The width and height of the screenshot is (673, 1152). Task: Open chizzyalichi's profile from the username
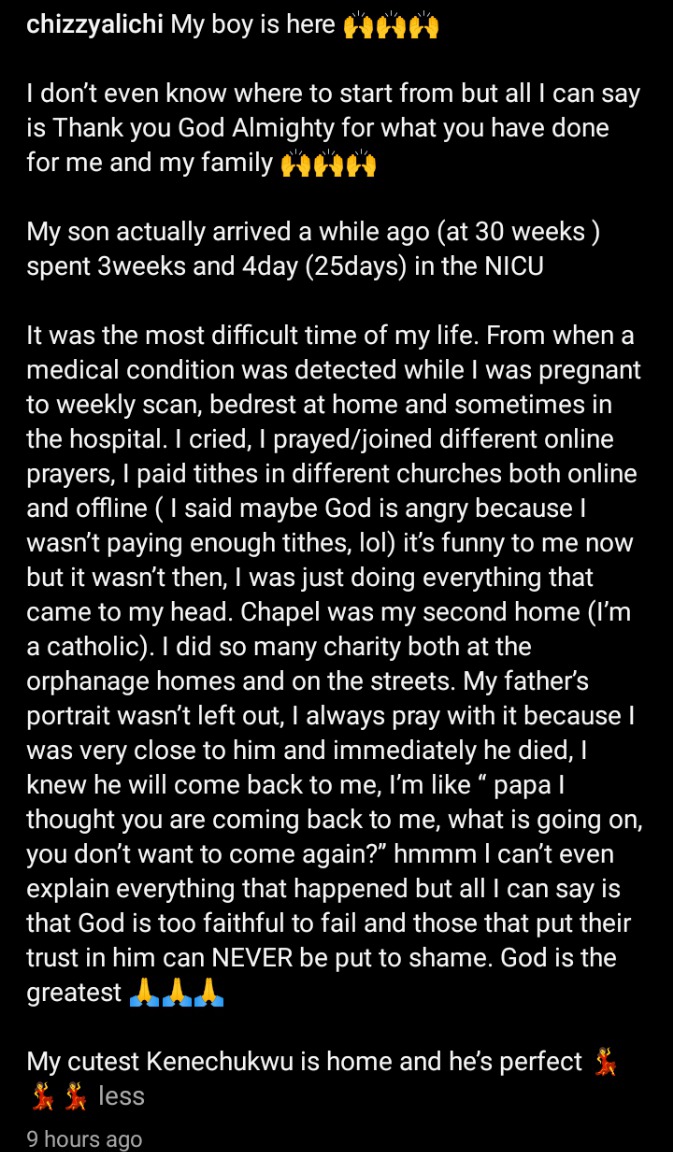point(96,25)
